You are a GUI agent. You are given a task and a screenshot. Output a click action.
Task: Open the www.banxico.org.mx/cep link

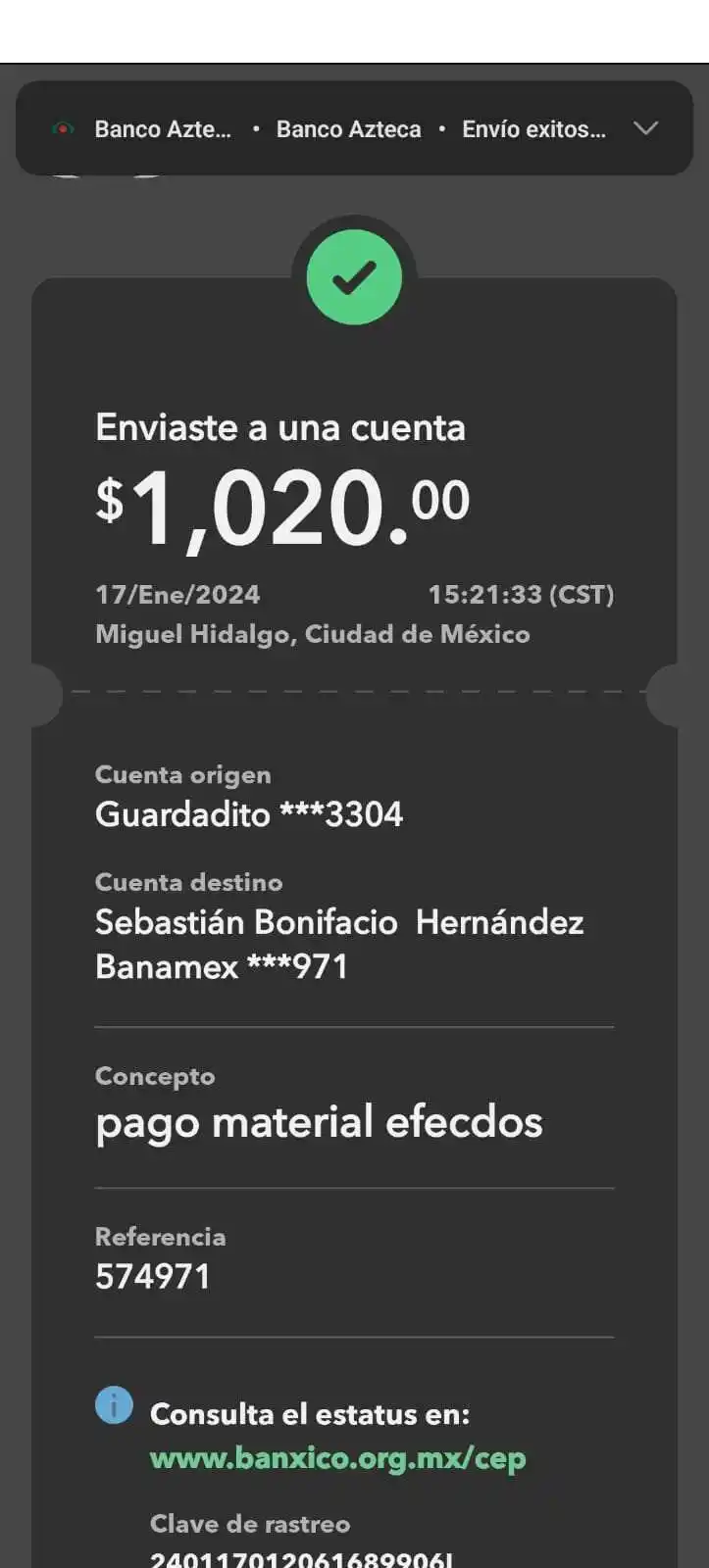pos(337,1458)
